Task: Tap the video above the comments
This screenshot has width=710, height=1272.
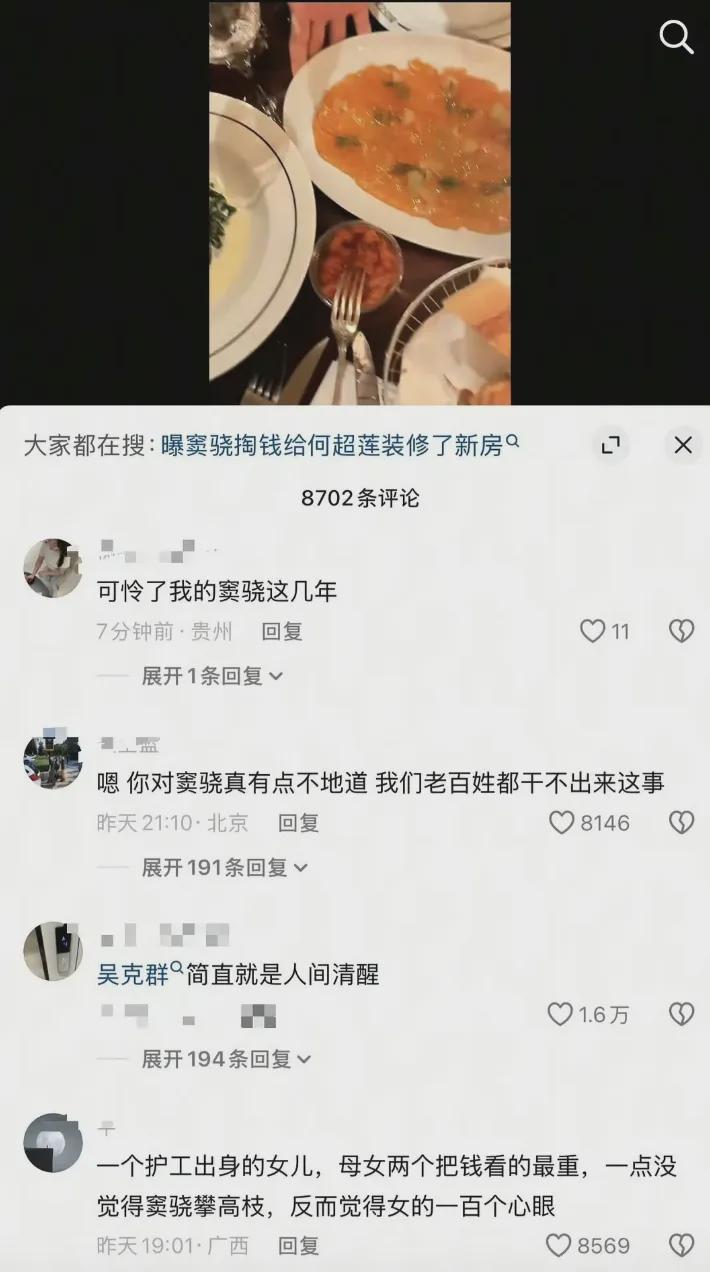Action: click(359, 200)
